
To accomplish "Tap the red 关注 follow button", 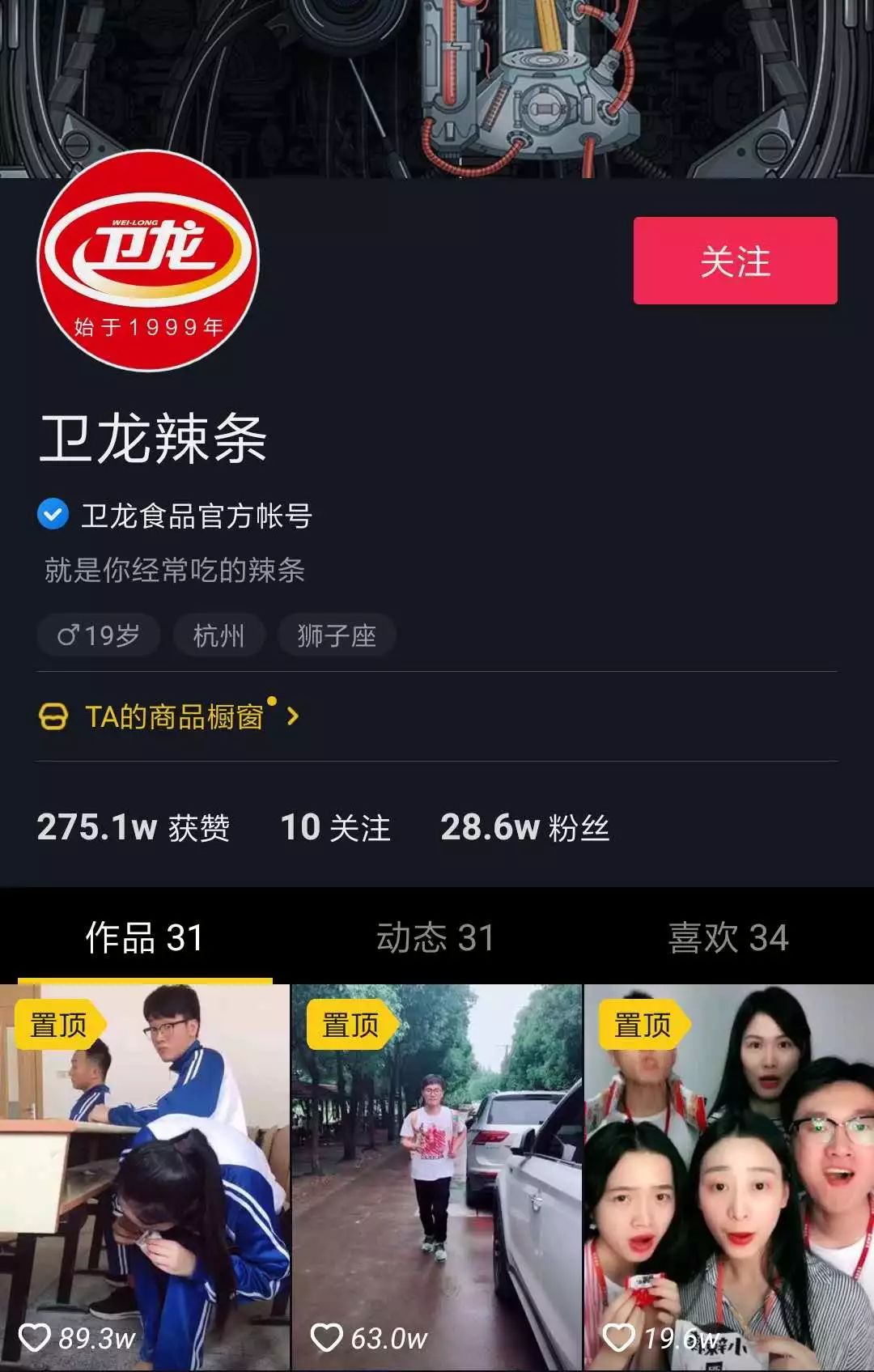I will (x=735, y=261).
